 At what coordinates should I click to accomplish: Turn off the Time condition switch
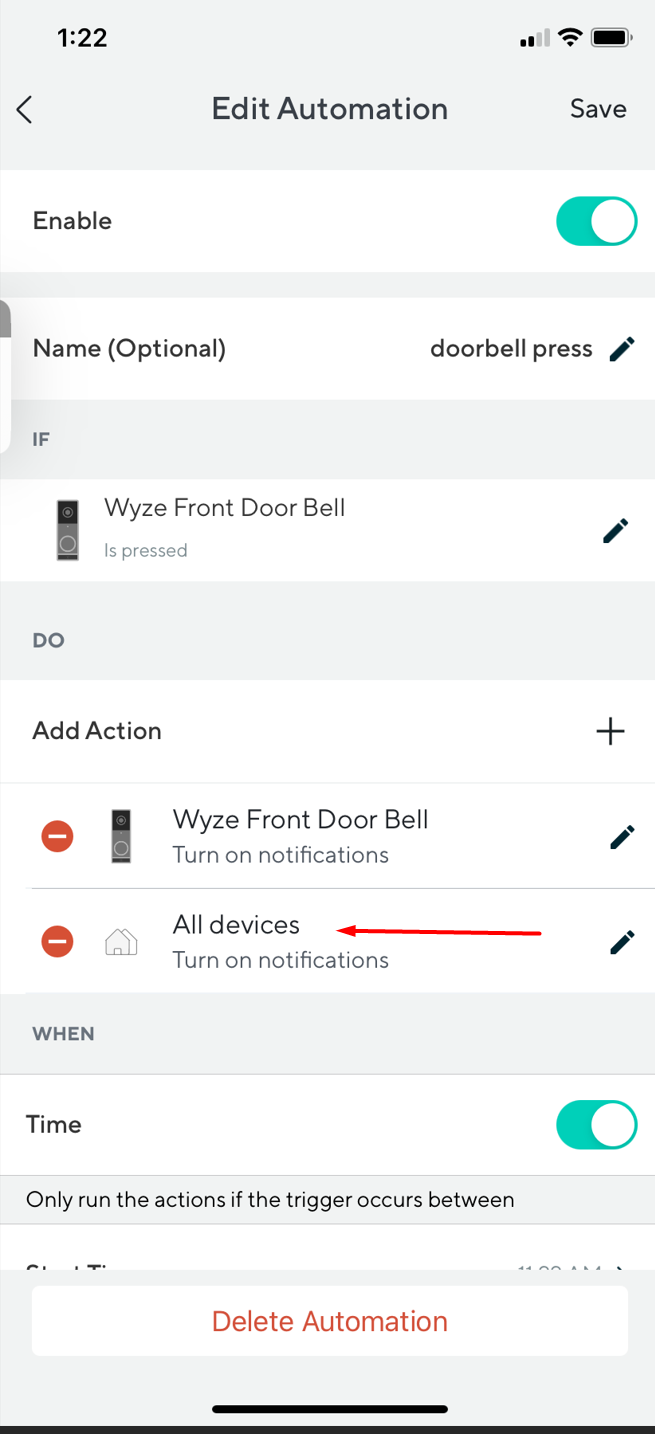pos(596,1125)
